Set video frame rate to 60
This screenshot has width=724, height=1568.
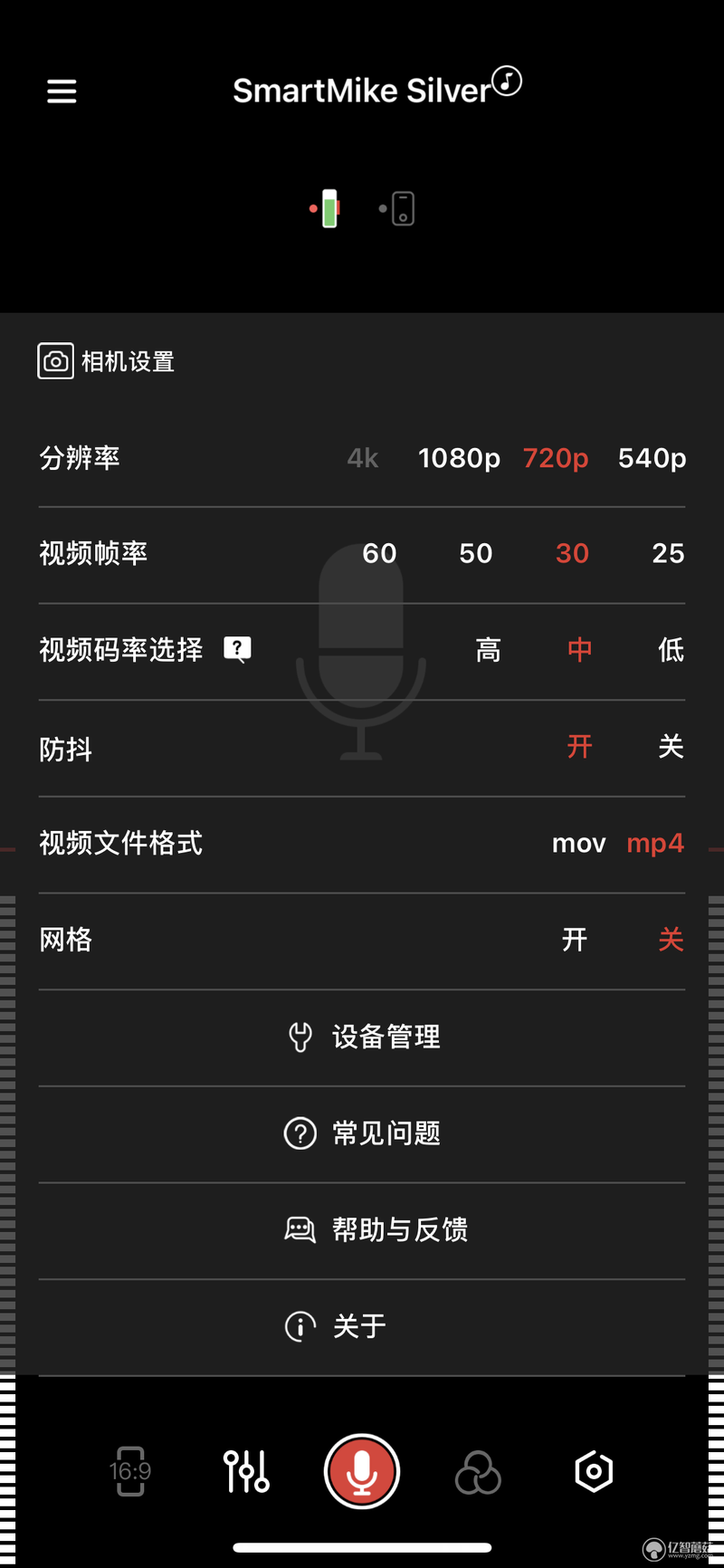379,553
